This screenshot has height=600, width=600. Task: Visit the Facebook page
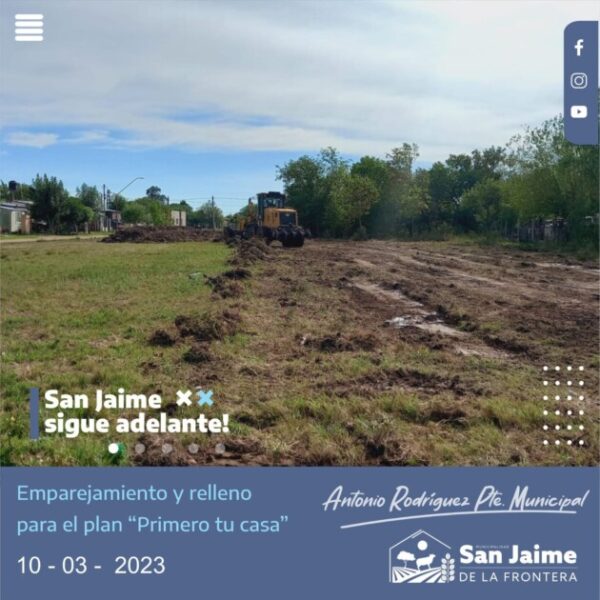point(579,48)
